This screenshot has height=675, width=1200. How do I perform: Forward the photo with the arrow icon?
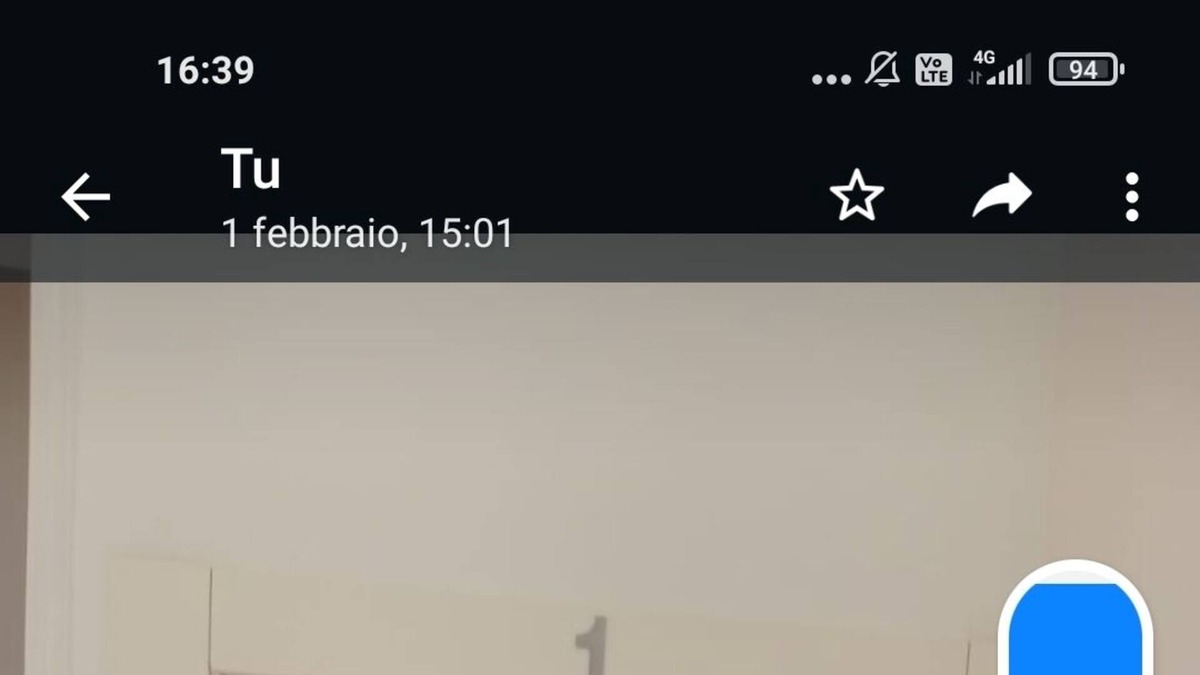(1001, 196)
